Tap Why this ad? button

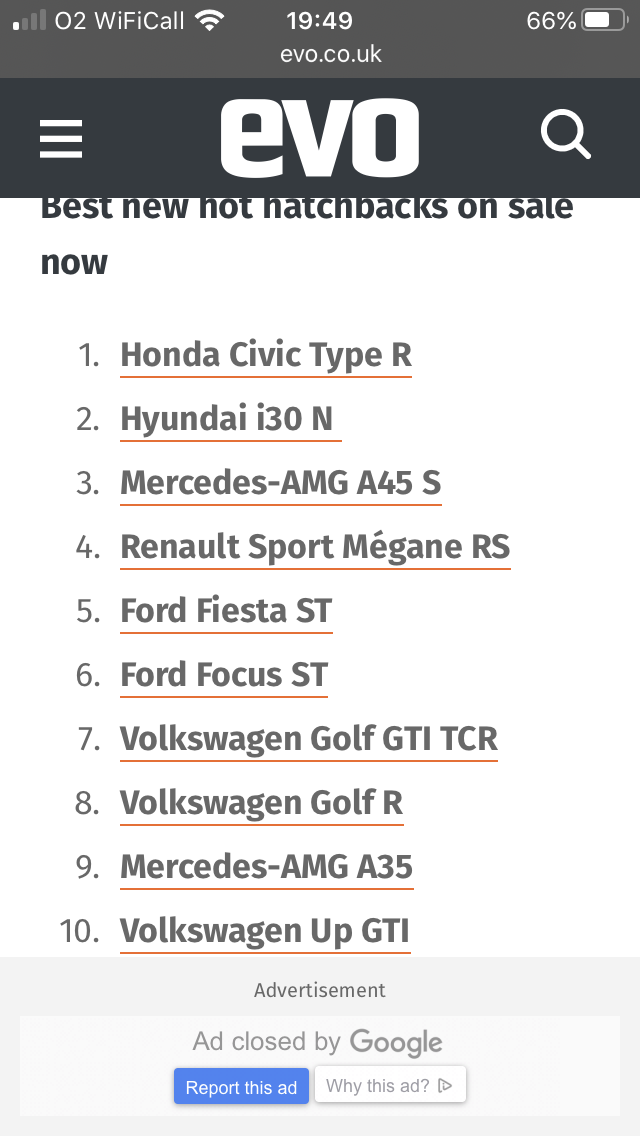coord(390,1085)
